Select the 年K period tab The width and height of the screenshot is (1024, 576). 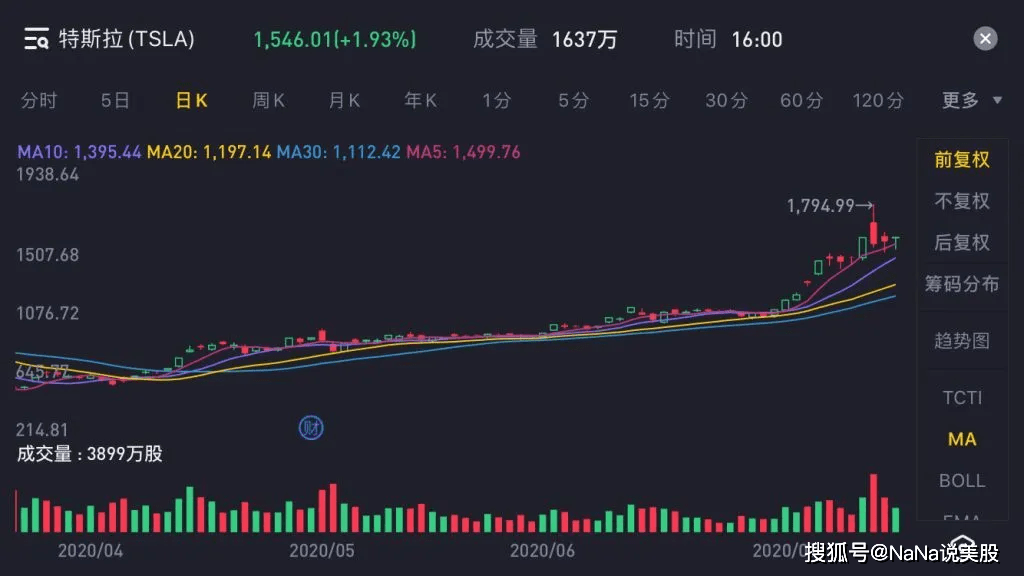pos(420,100)
